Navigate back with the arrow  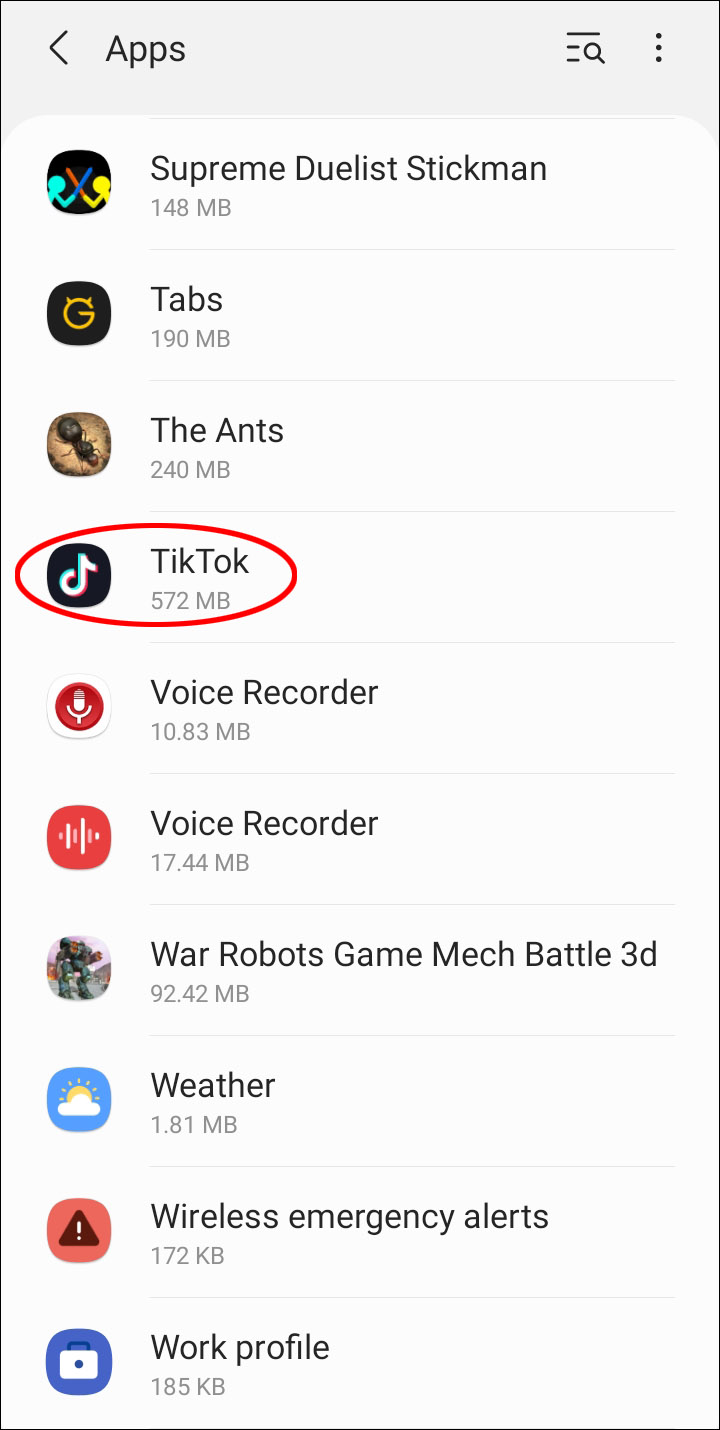[58, 48]
